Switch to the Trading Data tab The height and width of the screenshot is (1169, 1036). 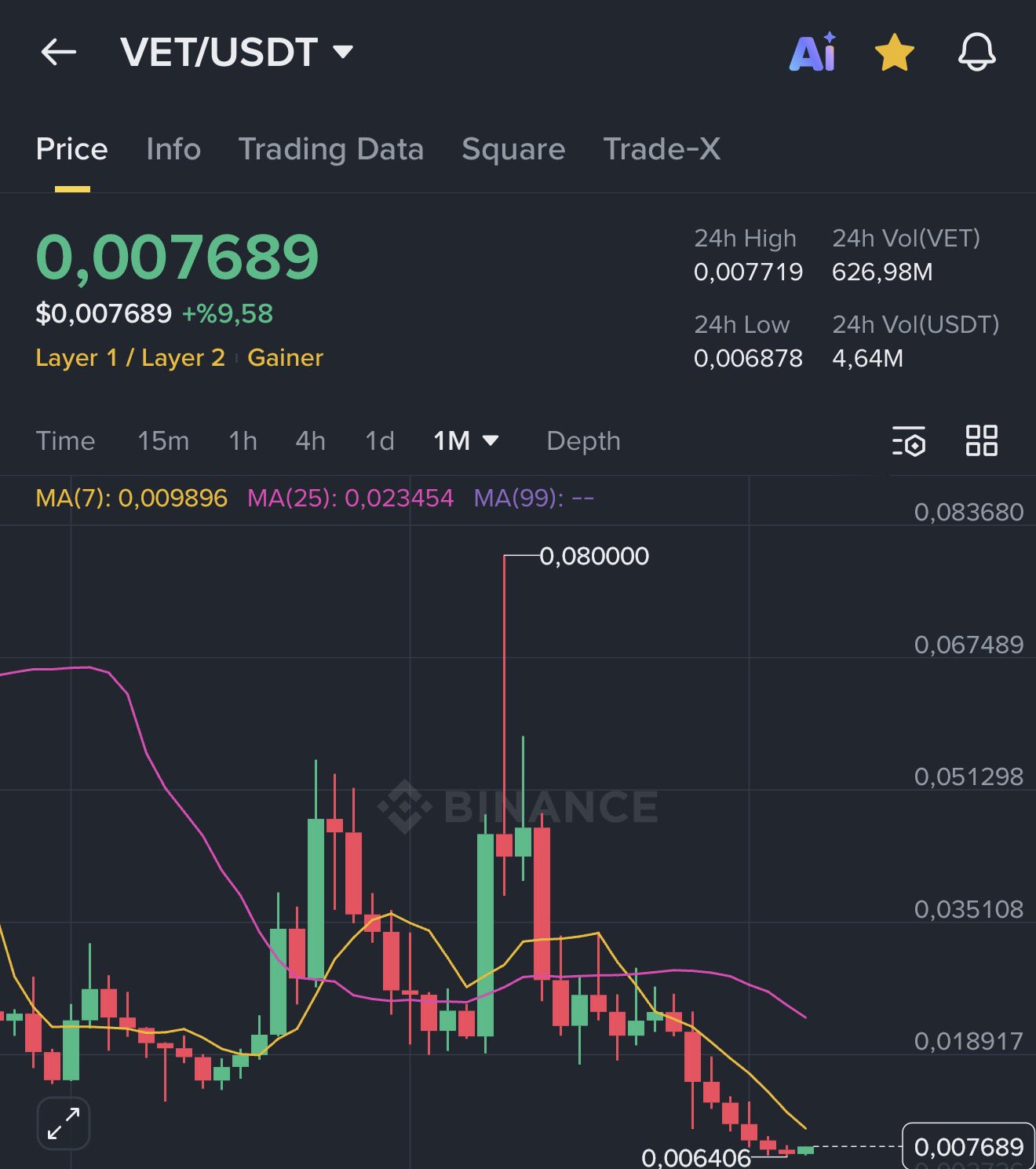[x=330, y=149]
